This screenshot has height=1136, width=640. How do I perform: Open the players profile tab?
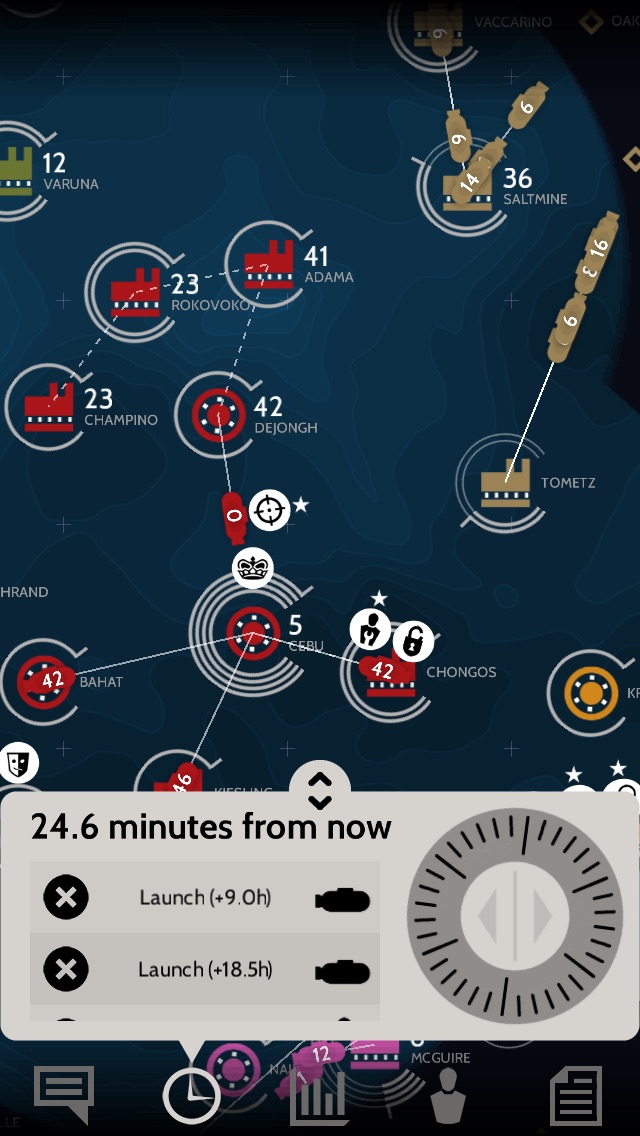pyautogui.click(x=447, y=1097)
